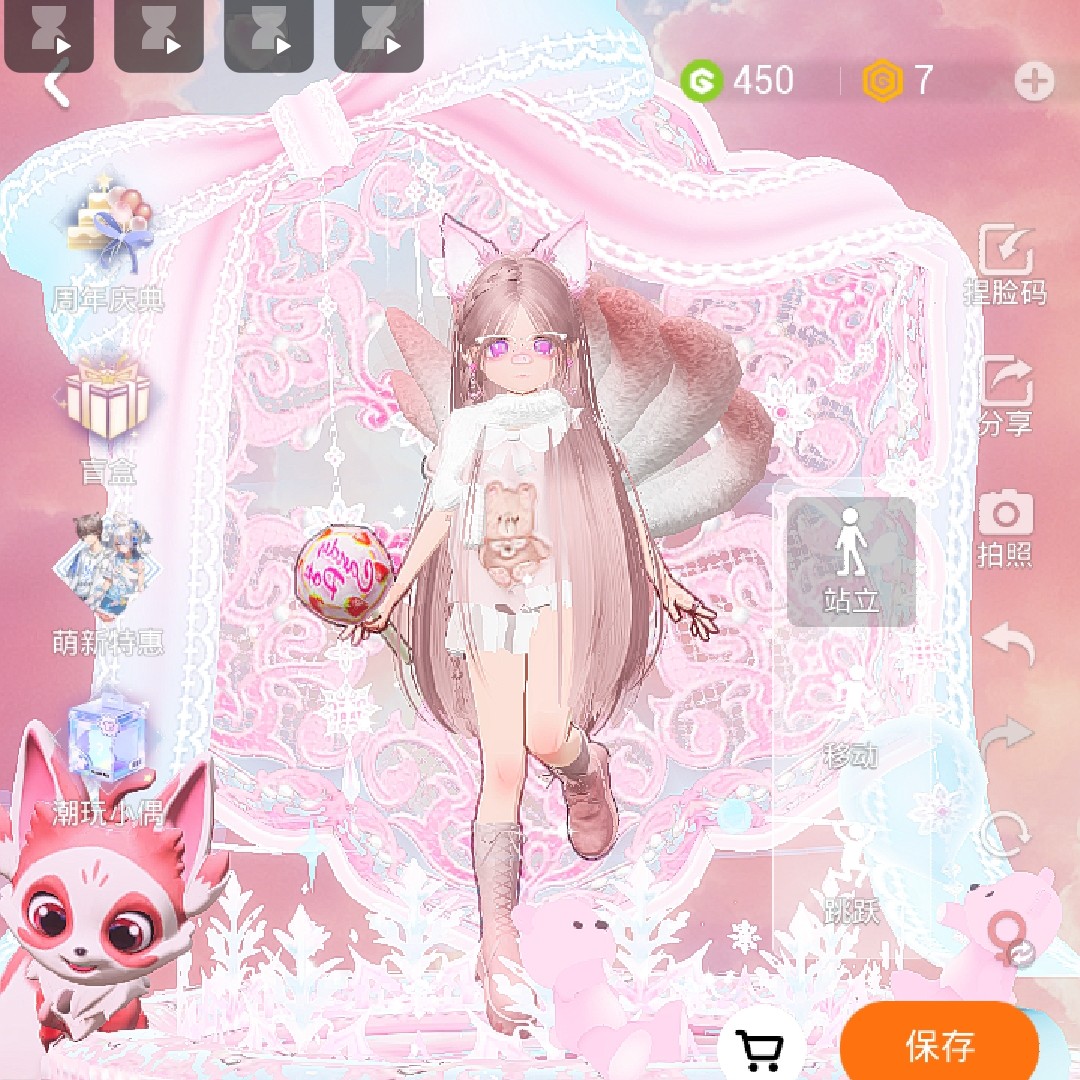
Task: Undo the last outfit change
Action: click(x=1007, y=643)
